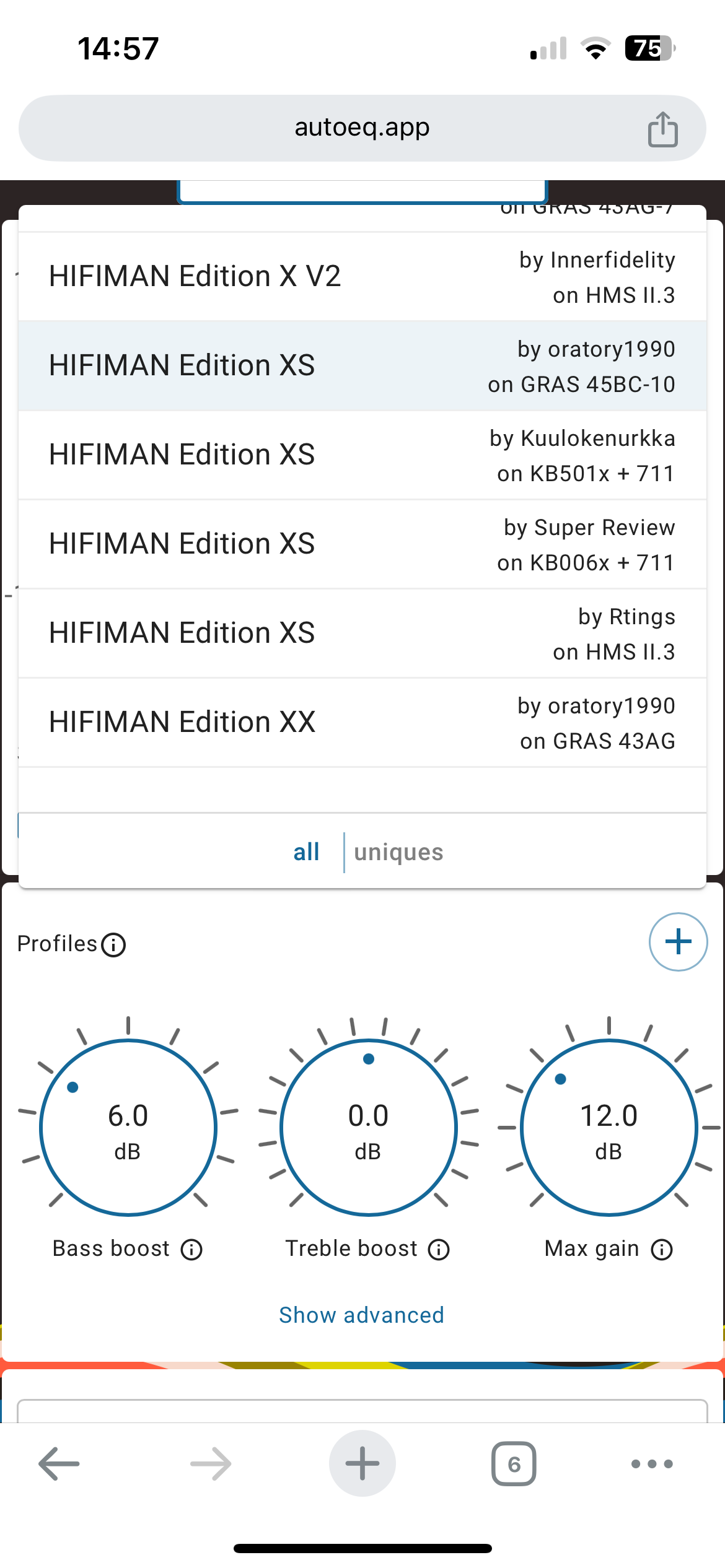This screenshot has height=1568, width=725.
Task: Open the tab switcher showing 6 tabs
Action: pyautogui.click(x=514, y=1464)
